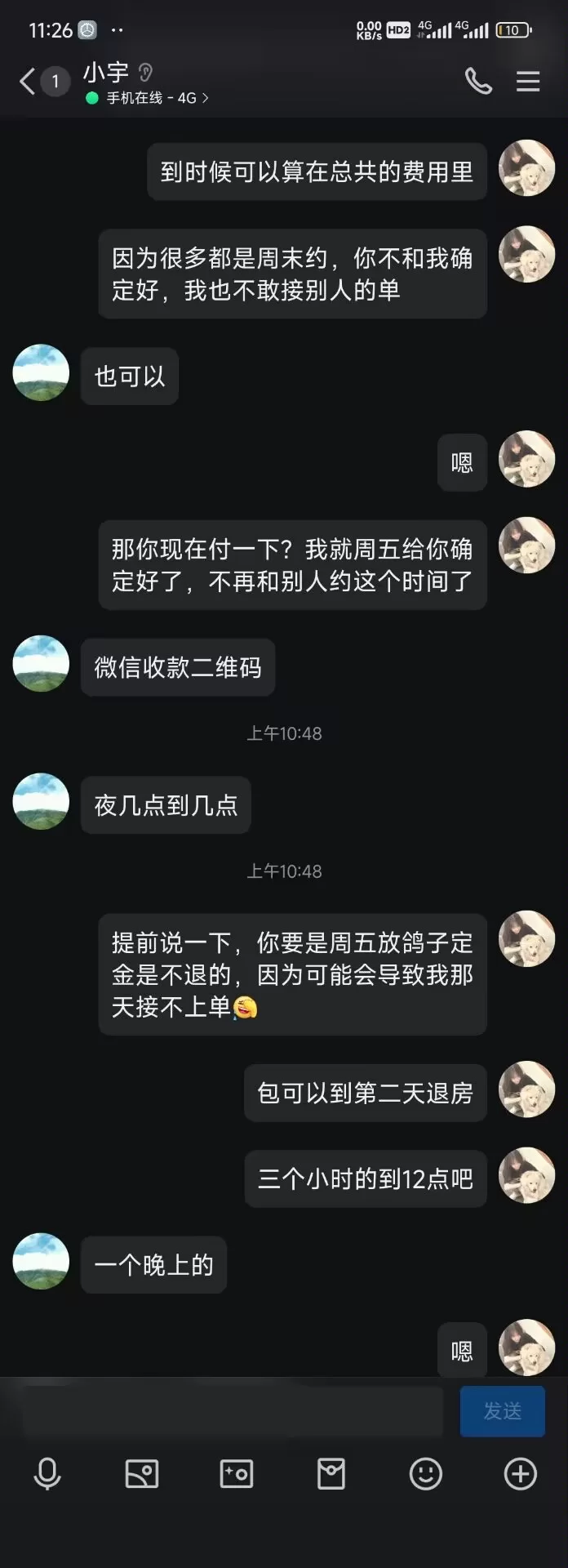This screenshot has height=1568, width=568.
Task: Open the emoji panel
Action: click(425, 1474)
